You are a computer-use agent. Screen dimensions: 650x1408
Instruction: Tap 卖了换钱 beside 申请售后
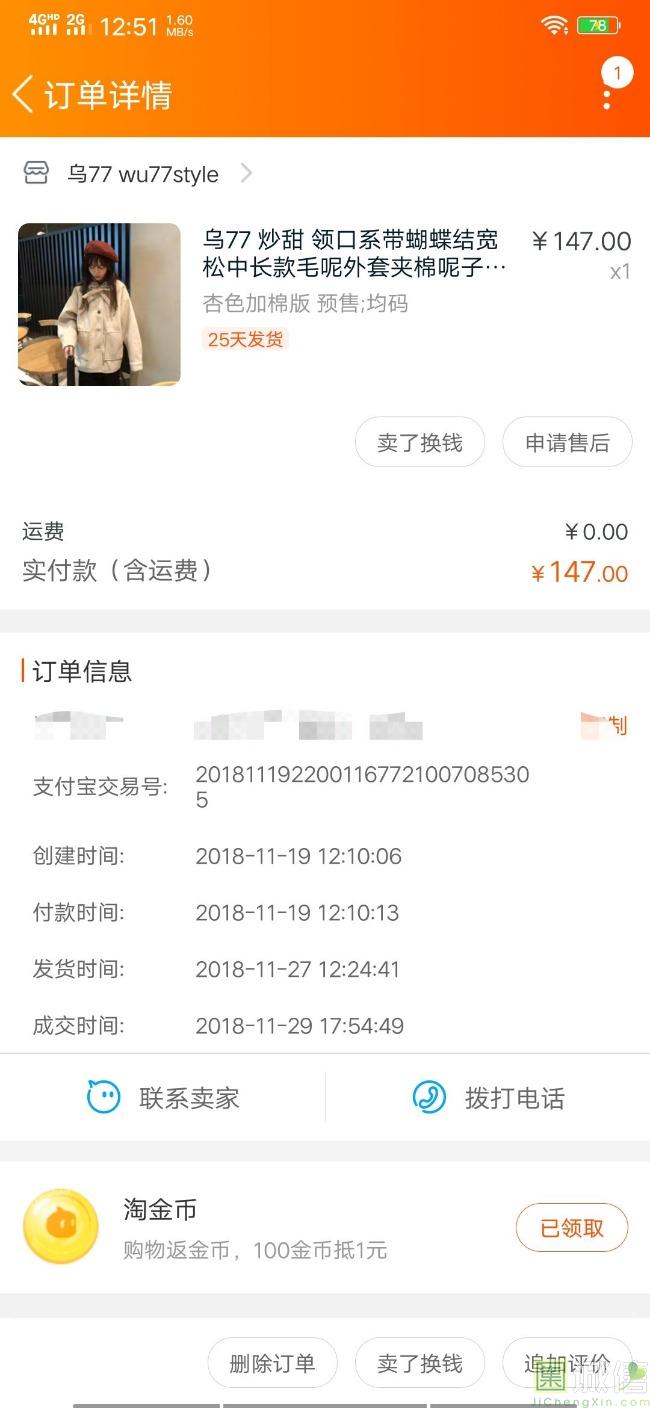coord(420,442)
